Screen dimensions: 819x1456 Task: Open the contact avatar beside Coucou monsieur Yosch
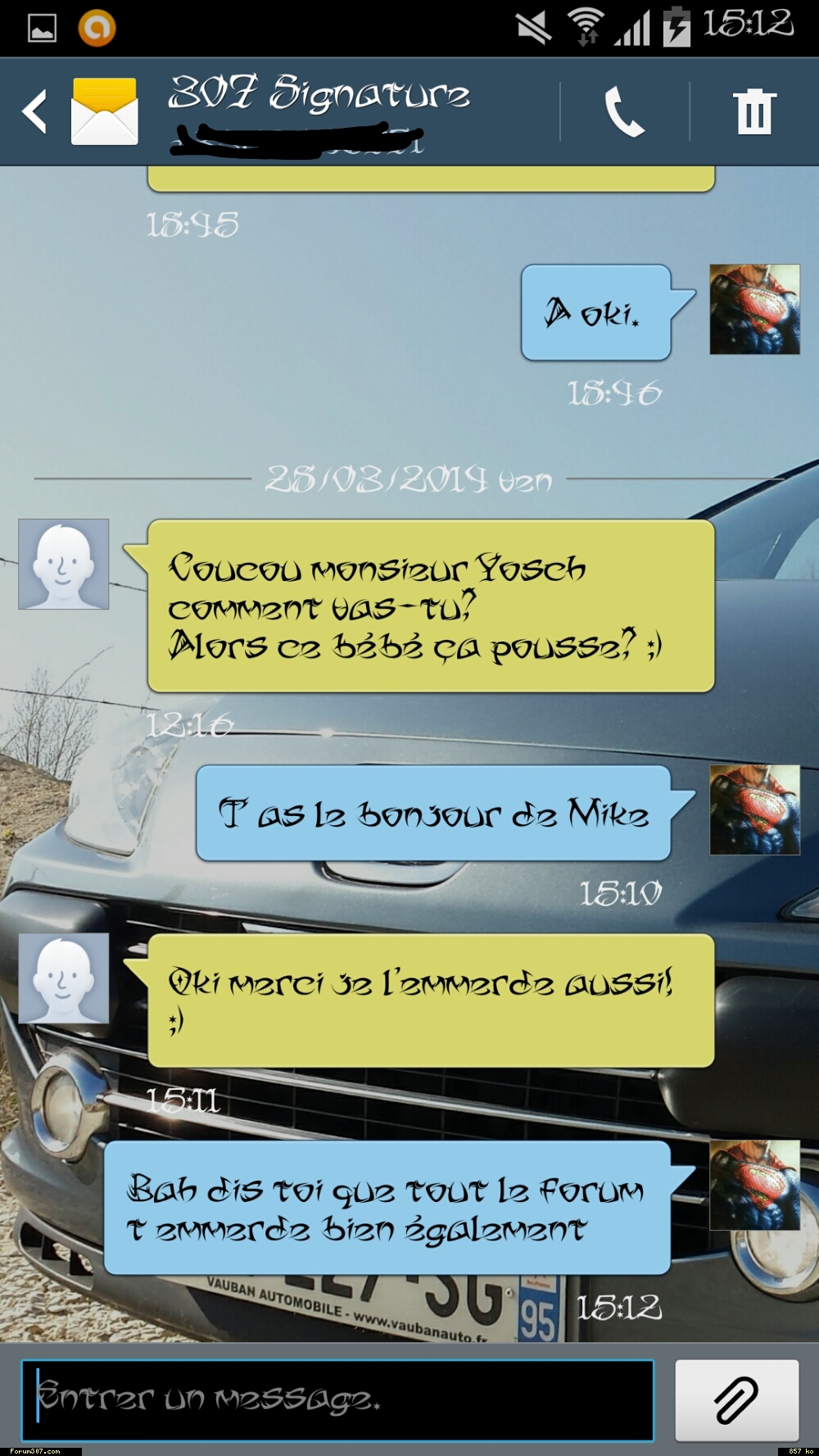click(x=64, y=564)
